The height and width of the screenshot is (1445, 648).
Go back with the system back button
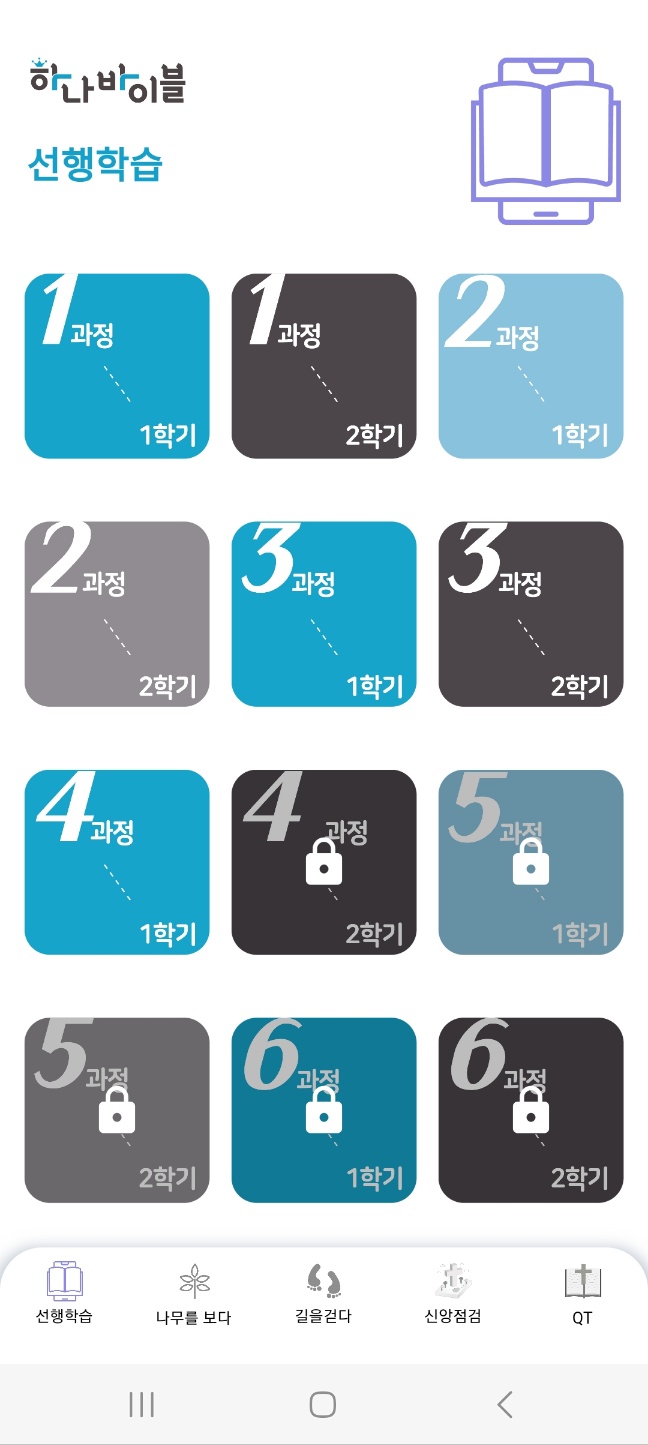click(x=505, y=1404)
